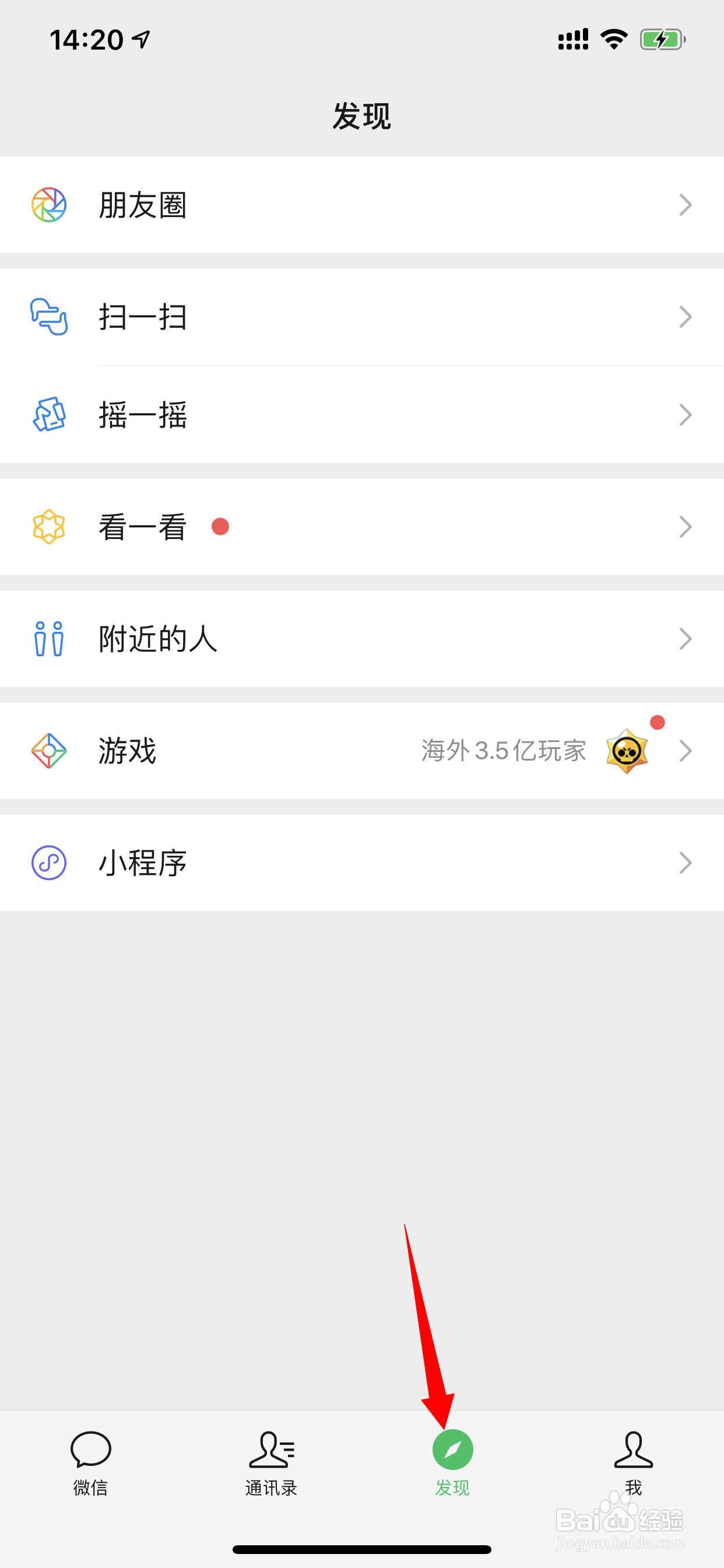Open 看一看 (Top Stories)
724x1568 pixels.
361,527
